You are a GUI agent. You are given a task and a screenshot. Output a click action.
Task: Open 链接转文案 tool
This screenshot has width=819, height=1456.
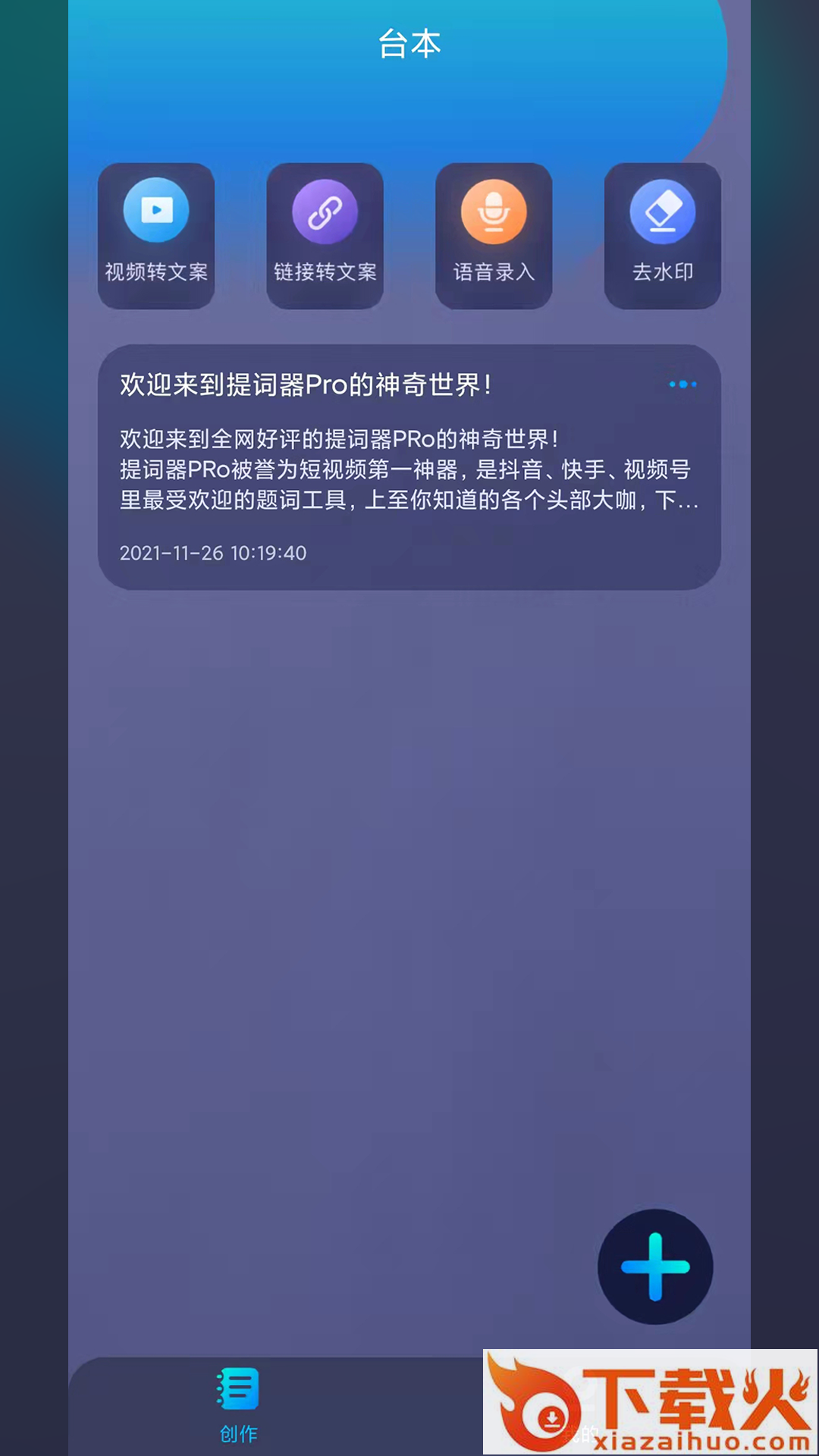tap(325, 235)
